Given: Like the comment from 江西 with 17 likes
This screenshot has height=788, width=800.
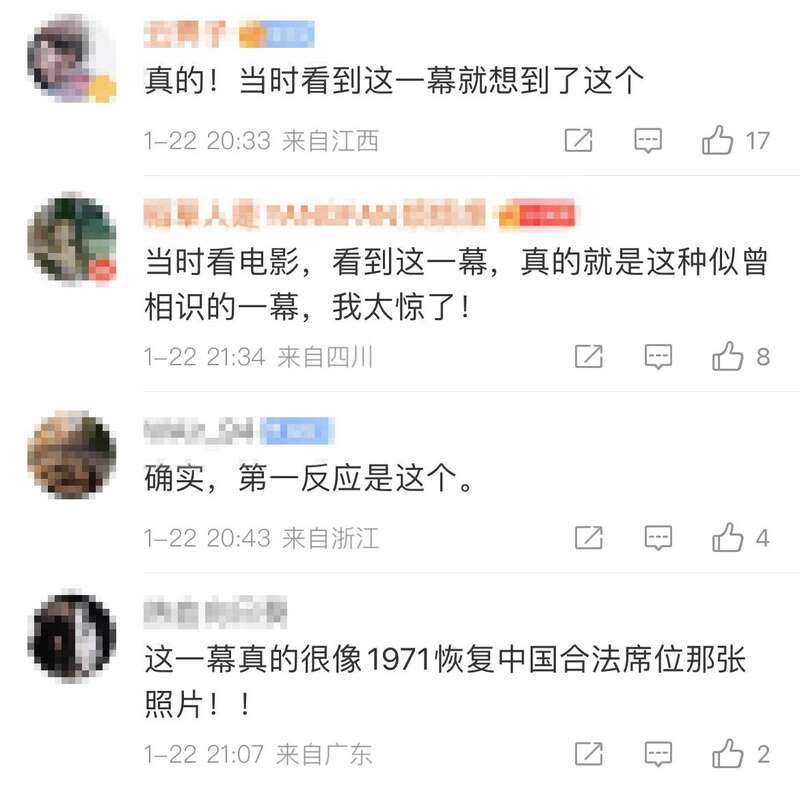Looking at the screenshot, I should click(x=718, y=140).
